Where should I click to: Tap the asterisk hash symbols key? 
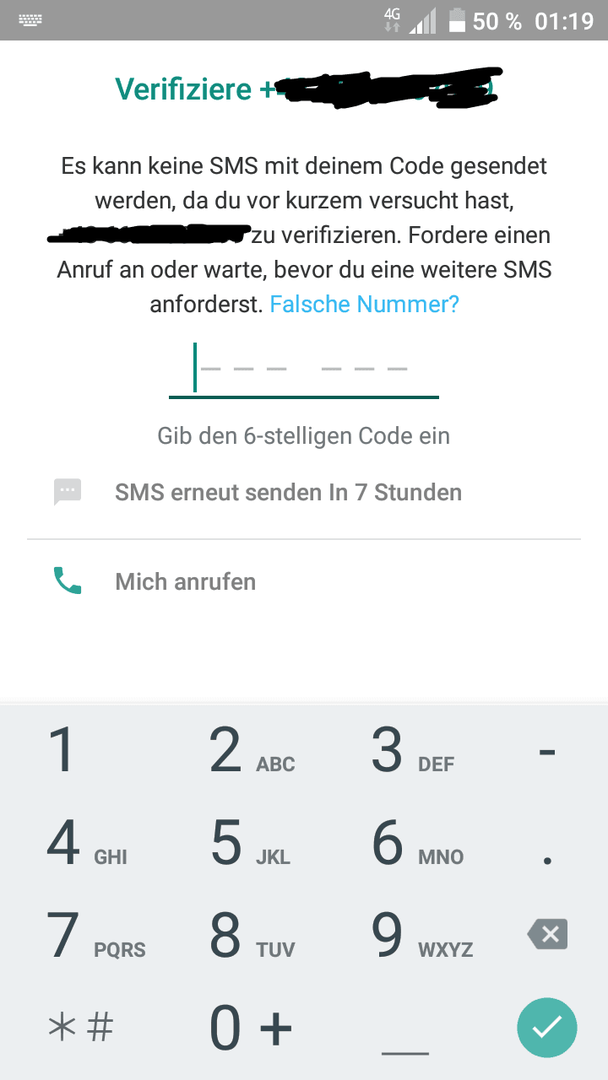(x=82, y=1028)
